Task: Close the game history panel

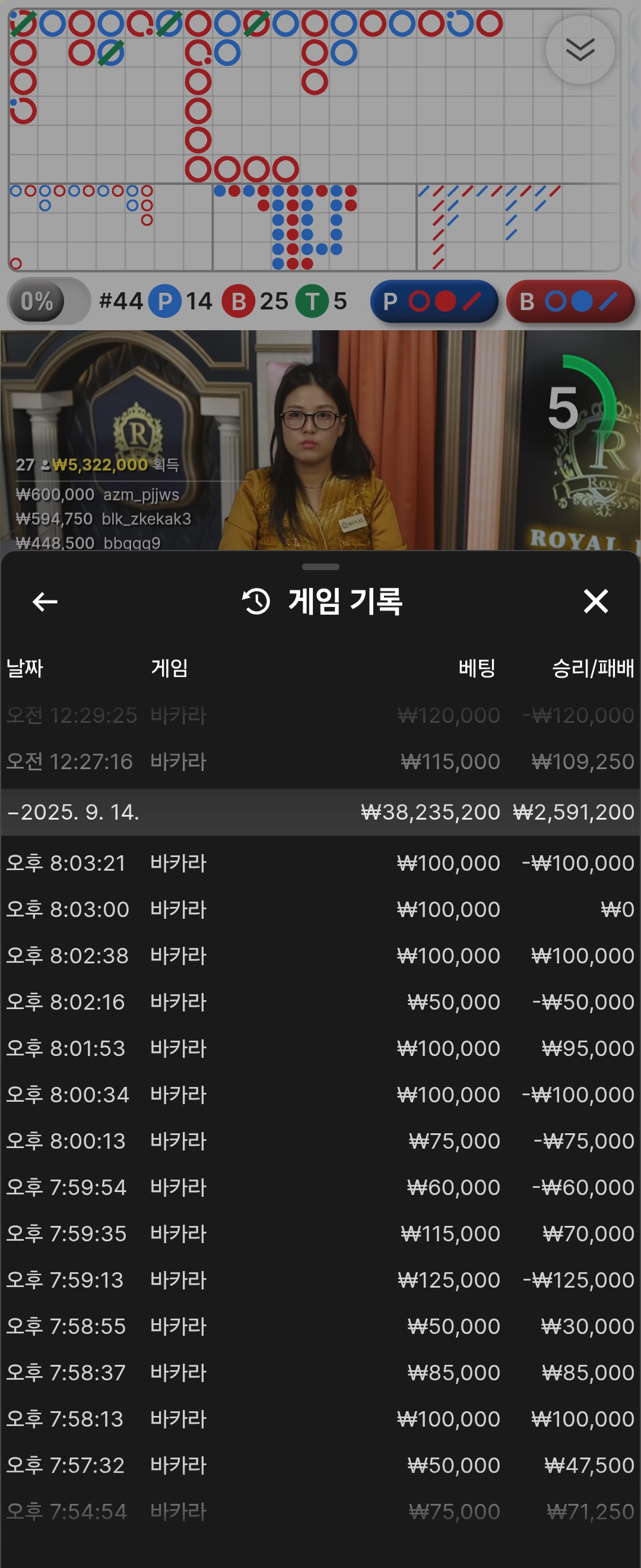Action: pos(595,601)
